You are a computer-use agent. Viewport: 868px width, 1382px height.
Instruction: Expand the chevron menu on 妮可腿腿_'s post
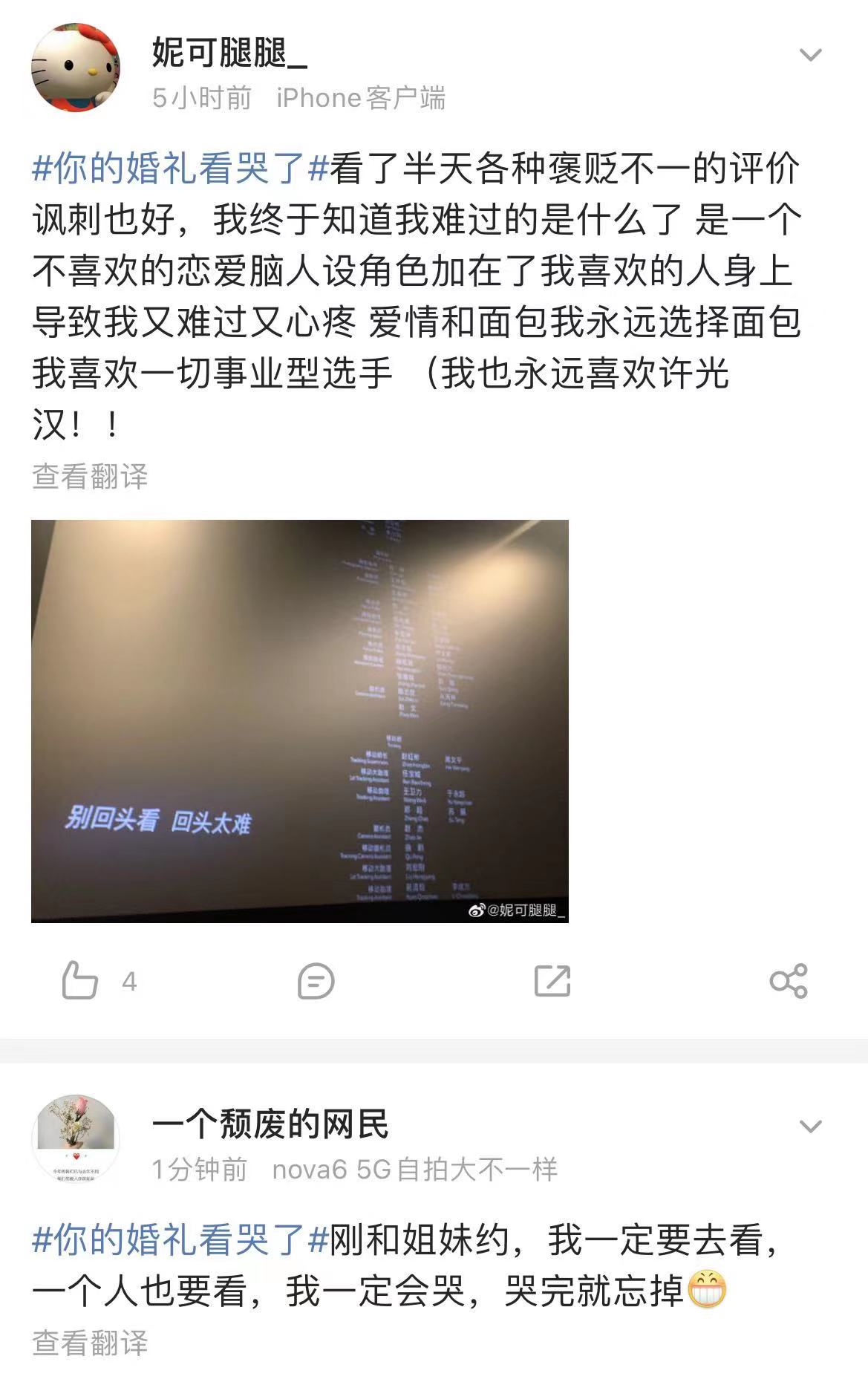pos(809,55)
